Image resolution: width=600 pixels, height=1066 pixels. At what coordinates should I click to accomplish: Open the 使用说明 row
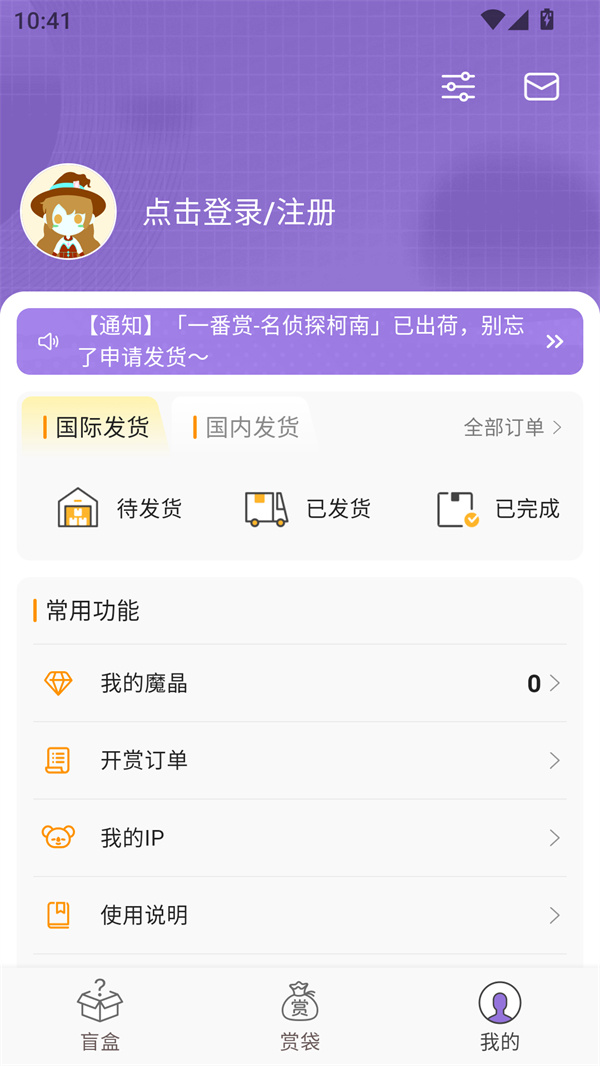click(300, 915)
